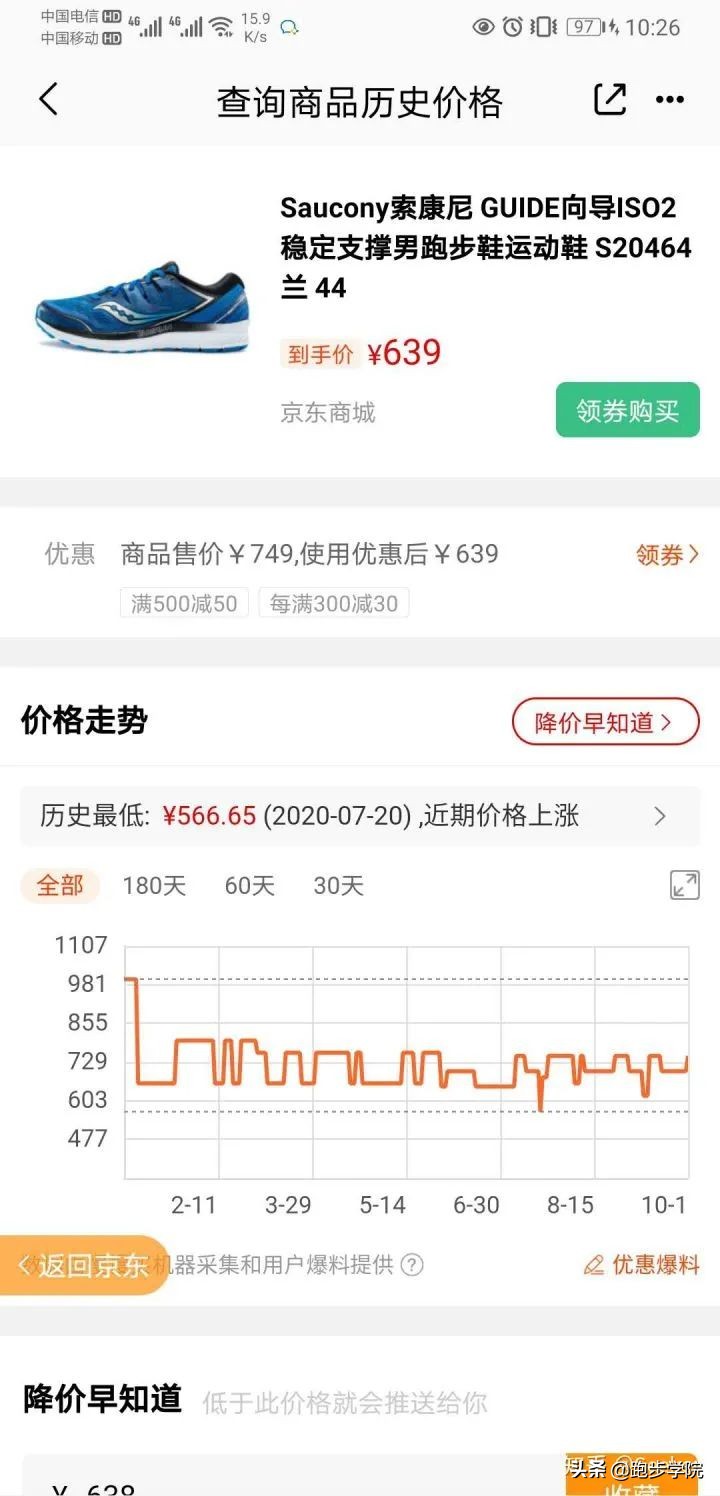Screen dimensions: 720x1496
Task: Select the 180天 price range option
Action: [154, 885]
